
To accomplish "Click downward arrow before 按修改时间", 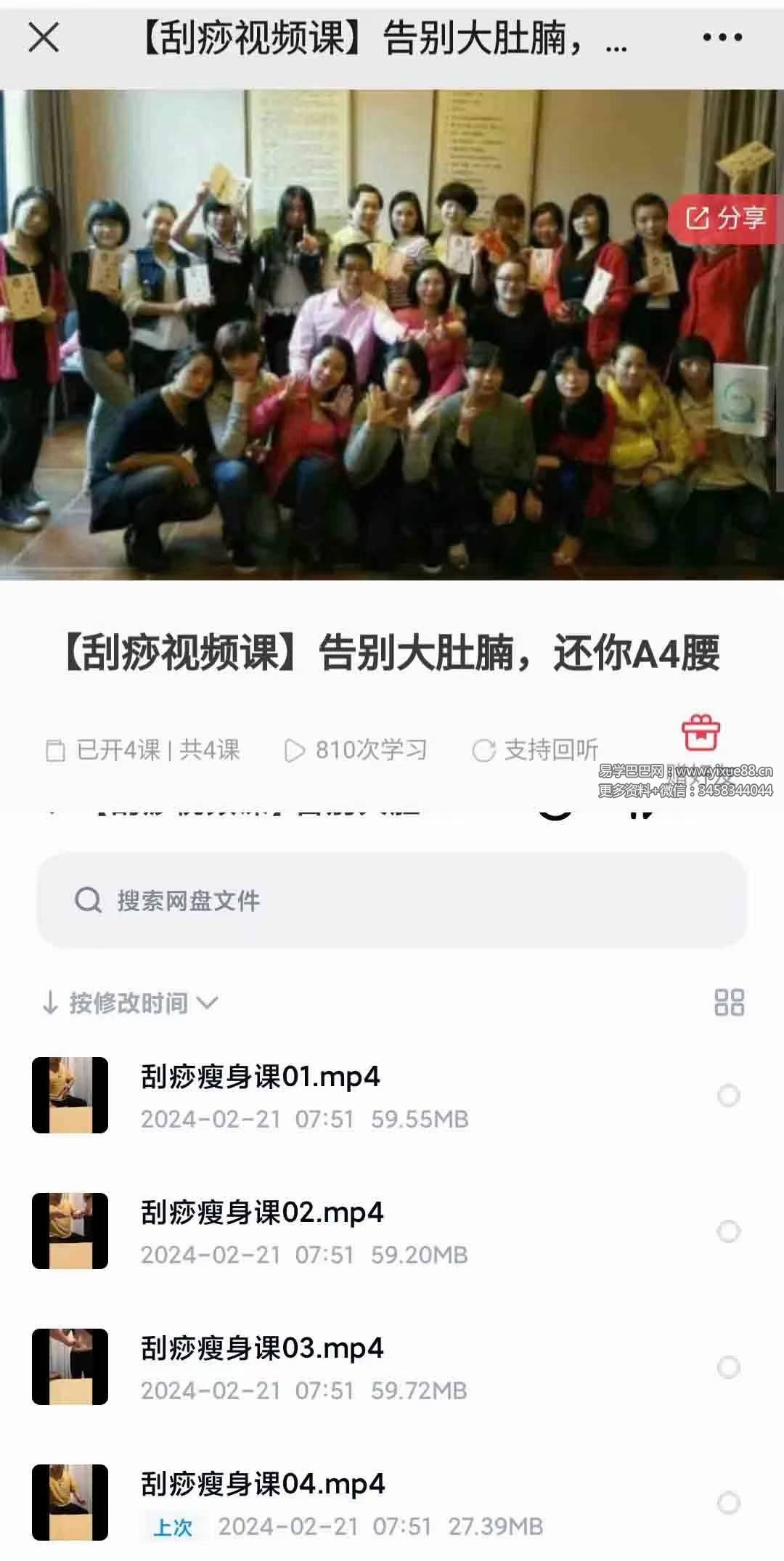I will coord(49,1003).
